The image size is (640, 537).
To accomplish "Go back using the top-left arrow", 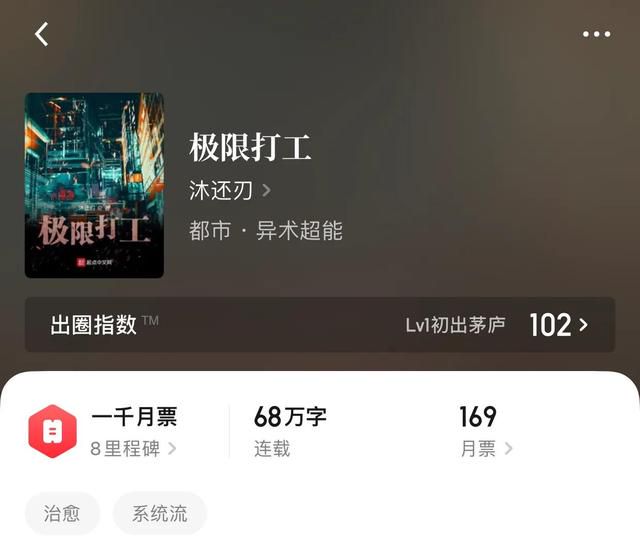I will pos(42,34).
